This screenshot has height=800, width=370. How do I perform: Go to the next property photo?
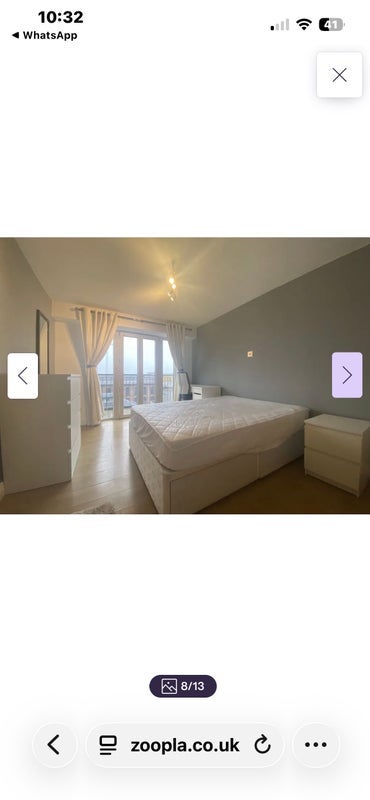click(347, 375)
